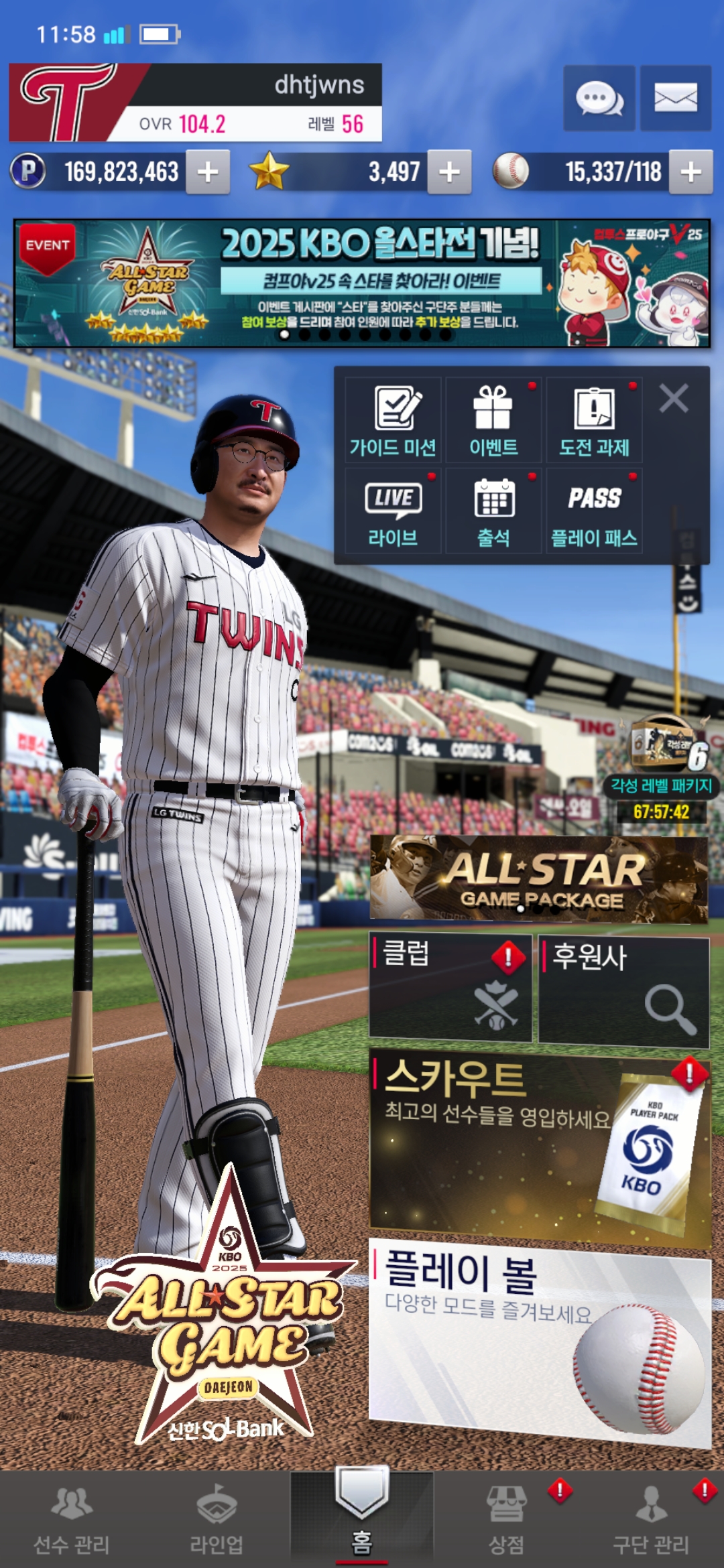This screenshot has width=724, height=1568.
Task: Open the 2025 KBO All-Star event banner
Action: pos(362,283)
